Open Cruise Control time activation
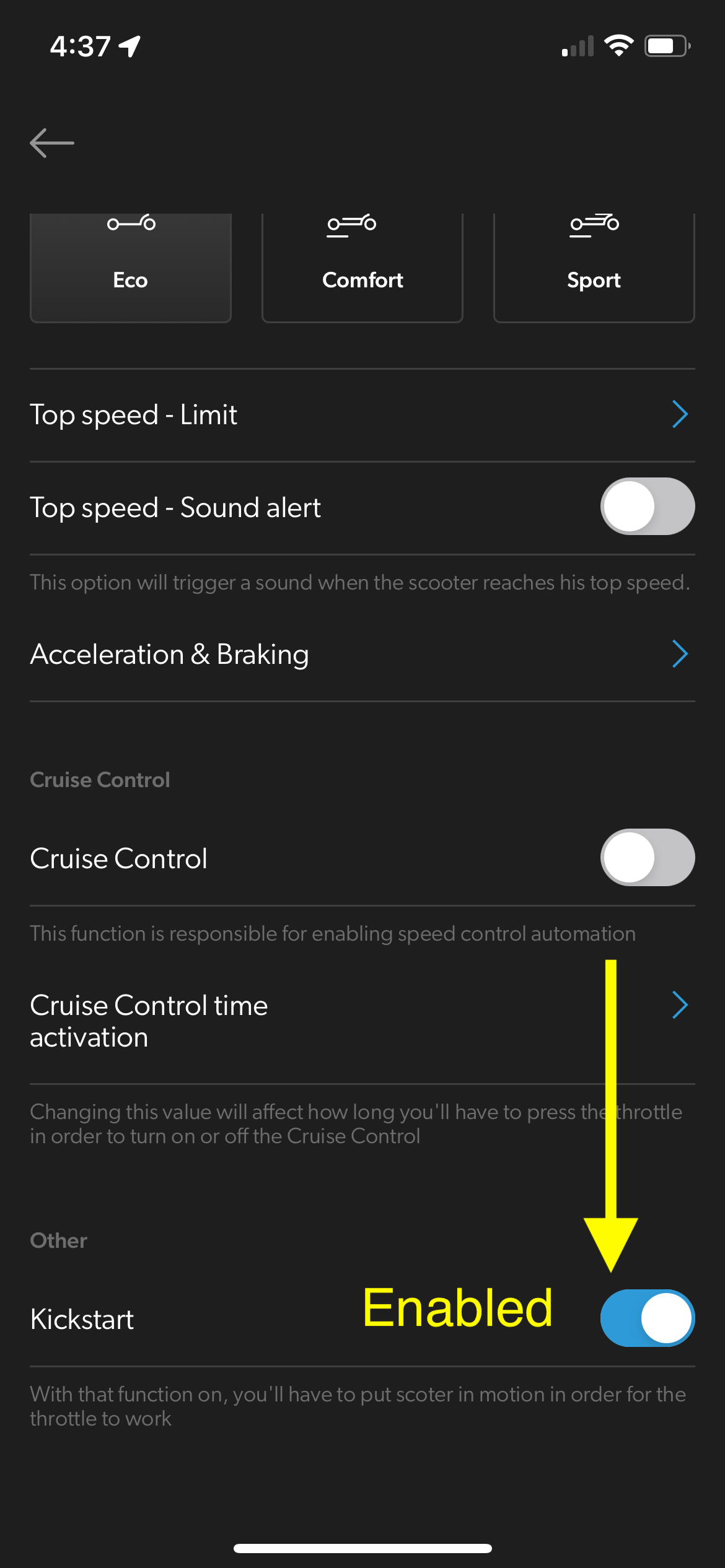725x1568 pixels. (362, 1021)
